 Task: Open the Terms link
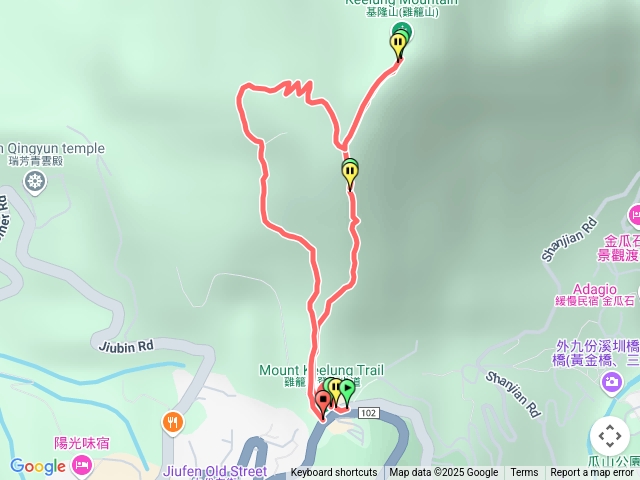[524, 473]
